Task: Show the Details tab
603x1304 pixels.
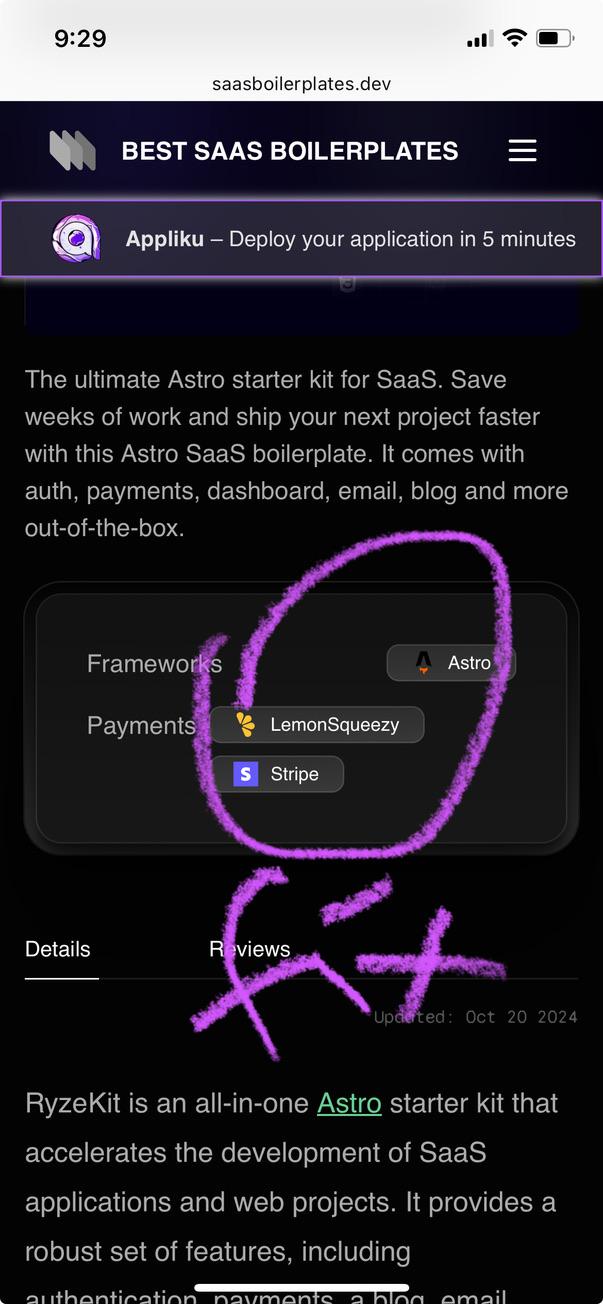Action: (x=58, y=949)
